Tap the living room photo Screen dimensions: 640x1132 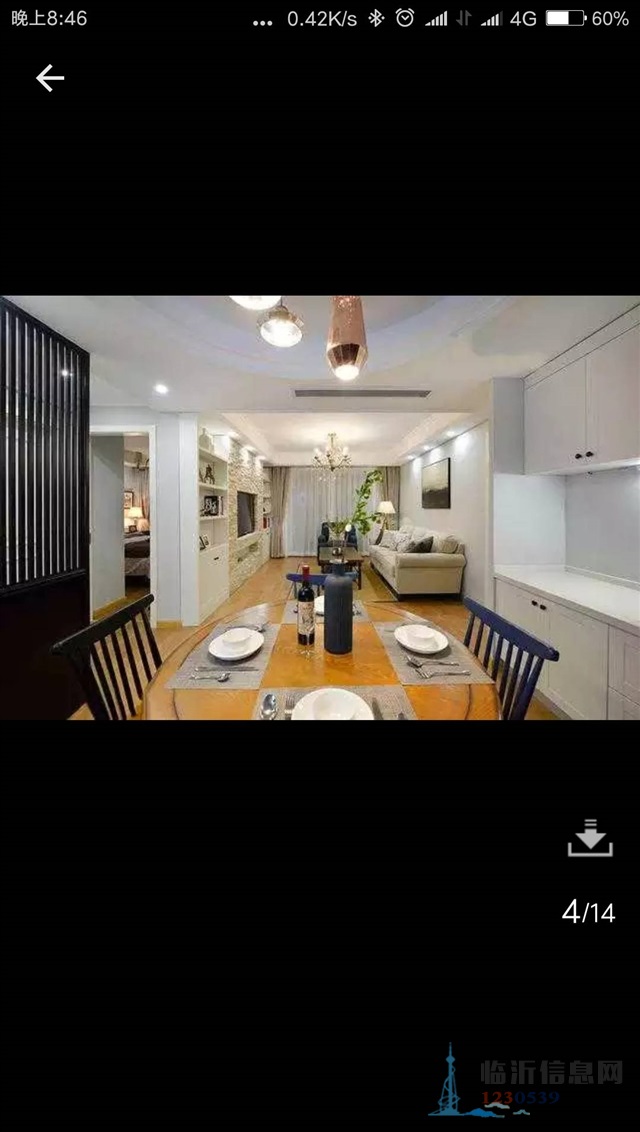(x=320, y=508)
